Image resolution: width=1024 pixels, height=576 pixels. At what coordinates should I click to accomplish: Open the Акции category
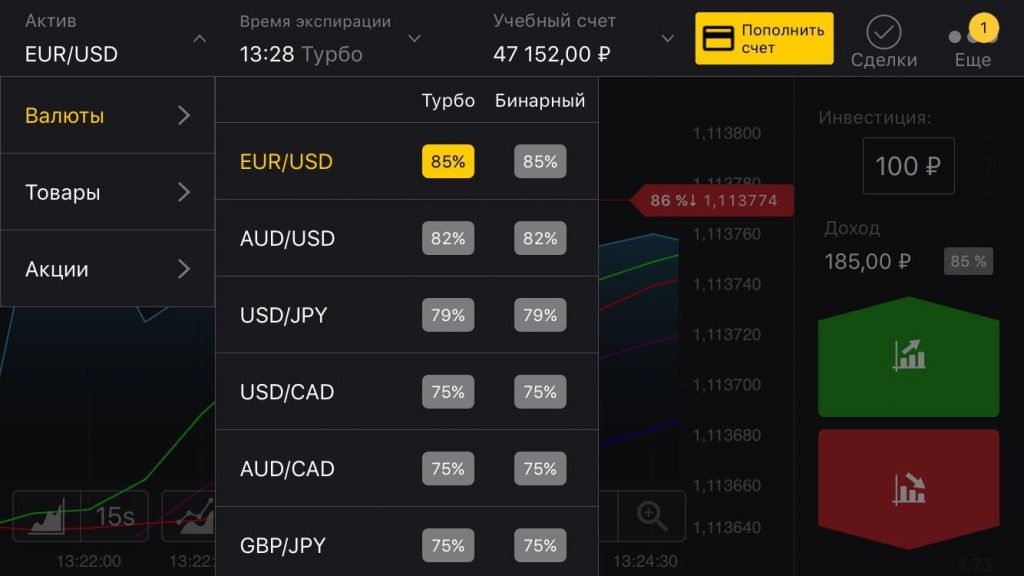(x=107, y=269)
